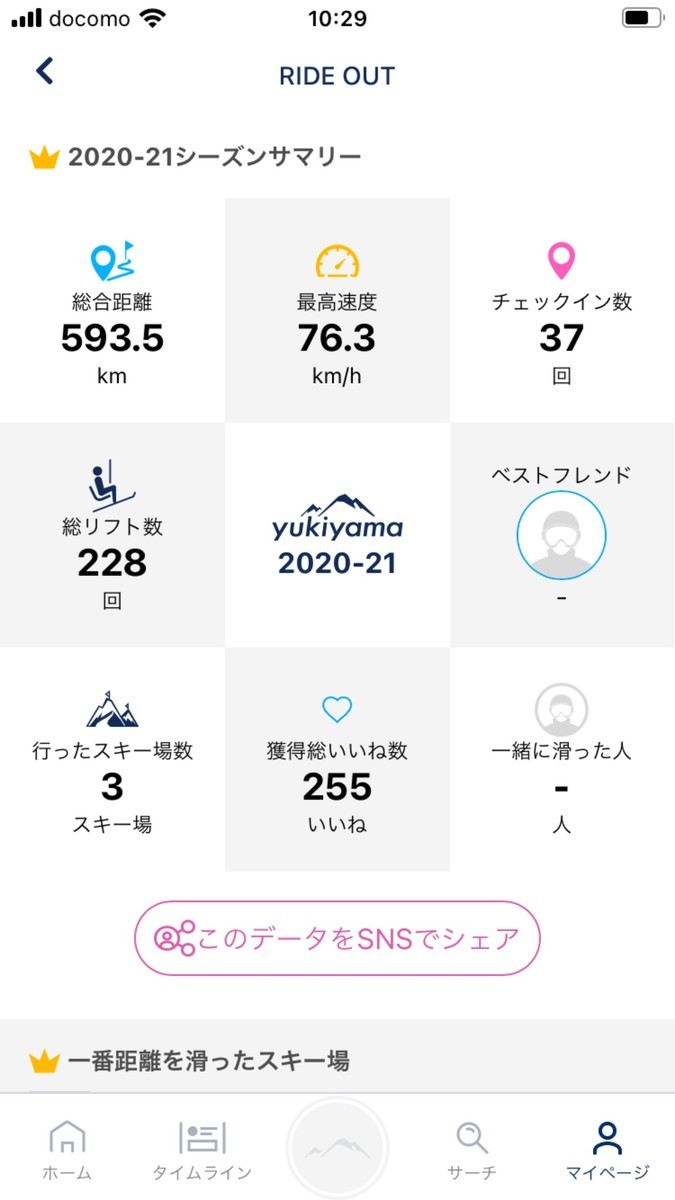This screenshot has width=675, height=1200.
Task: Switch to the ホーム tab
Action: point(67,1150)
